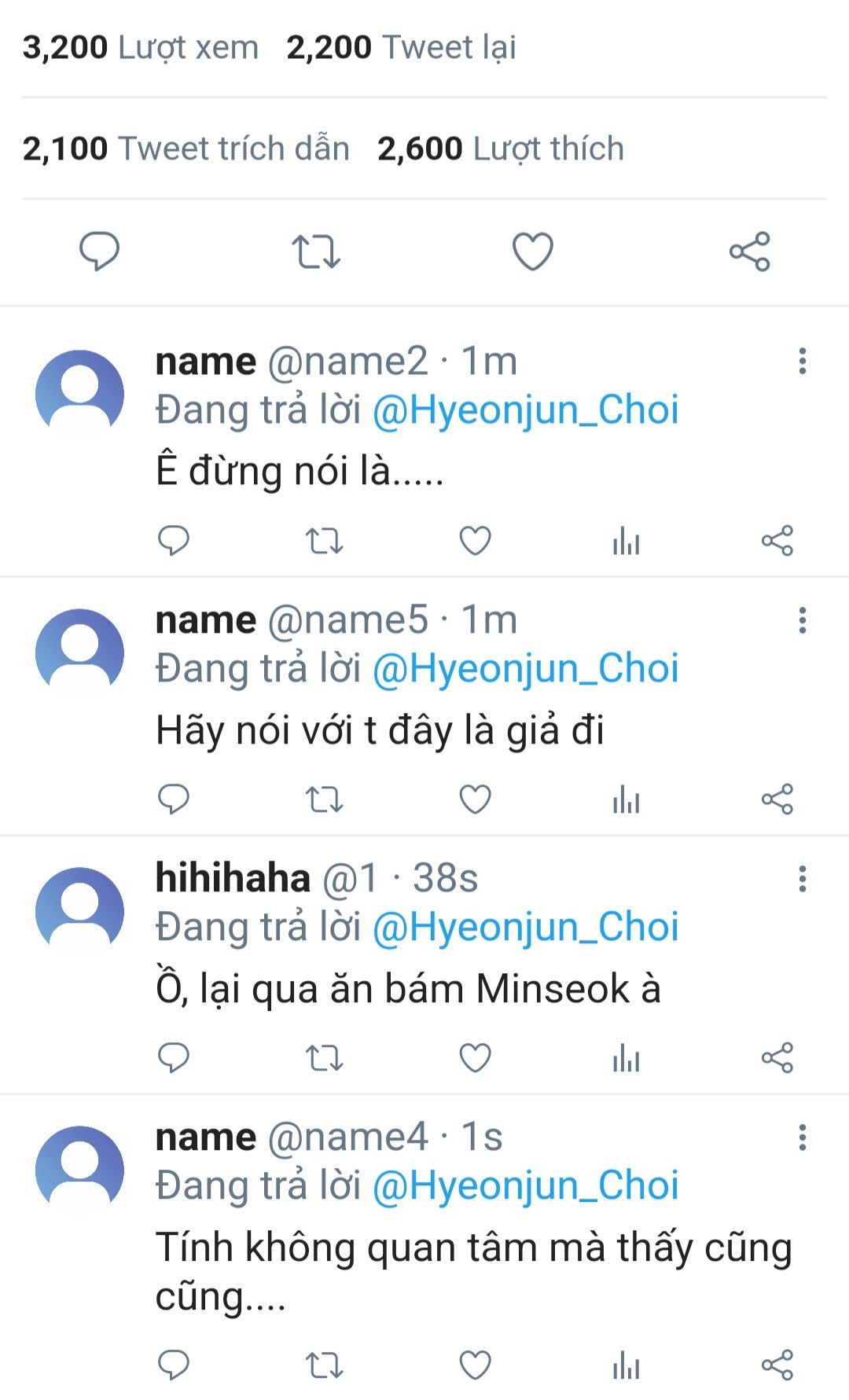Share the main tweet

point(749,252)
